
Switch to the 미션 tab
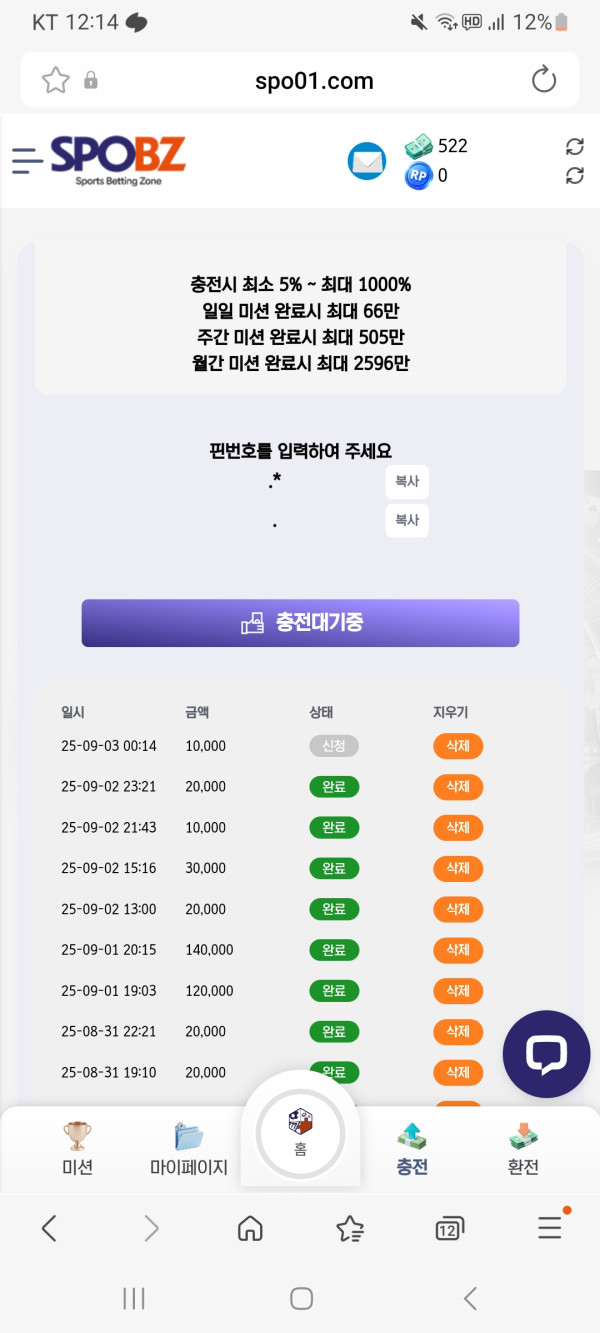click(77, 1148)
